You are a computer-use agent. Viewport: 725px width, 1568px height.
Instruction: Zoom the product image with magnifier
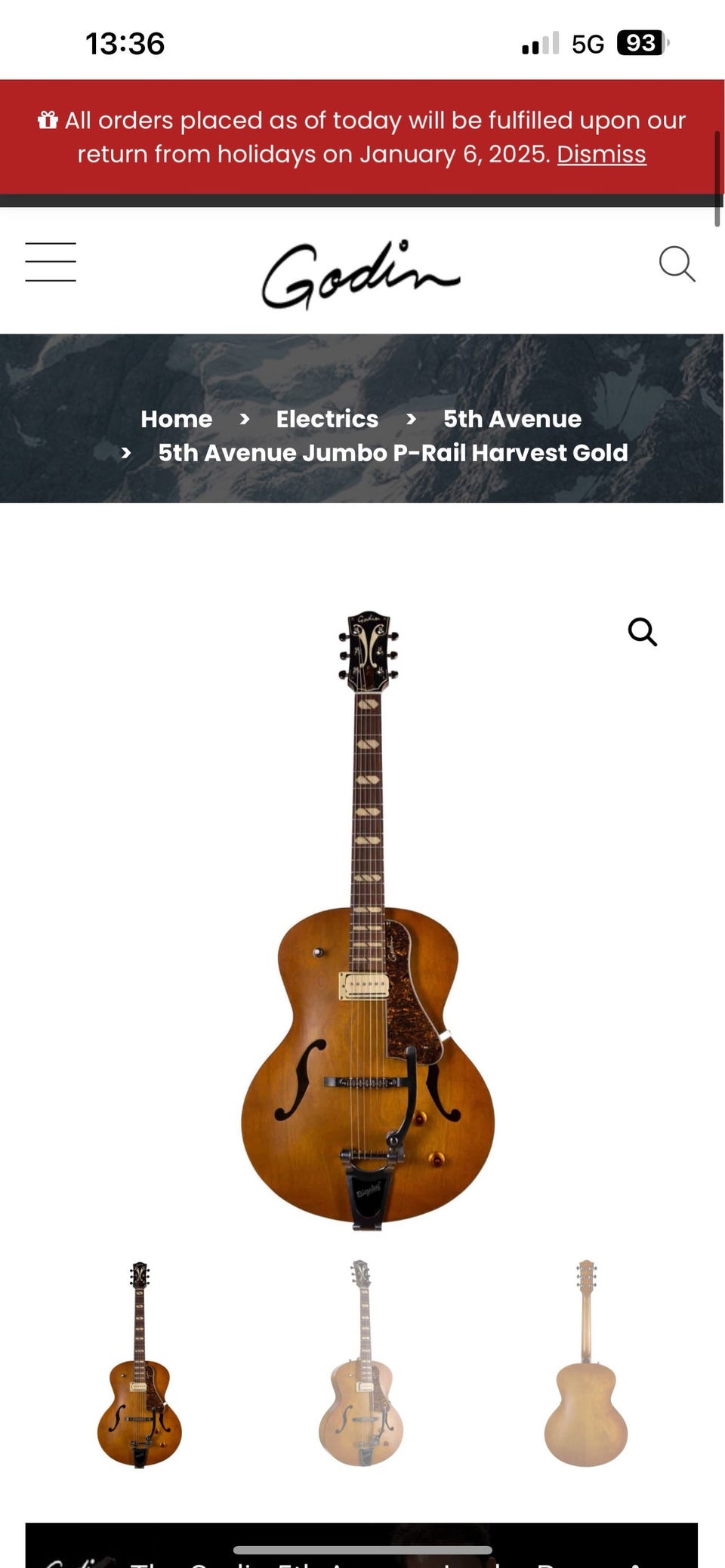[x=643, y=632]
